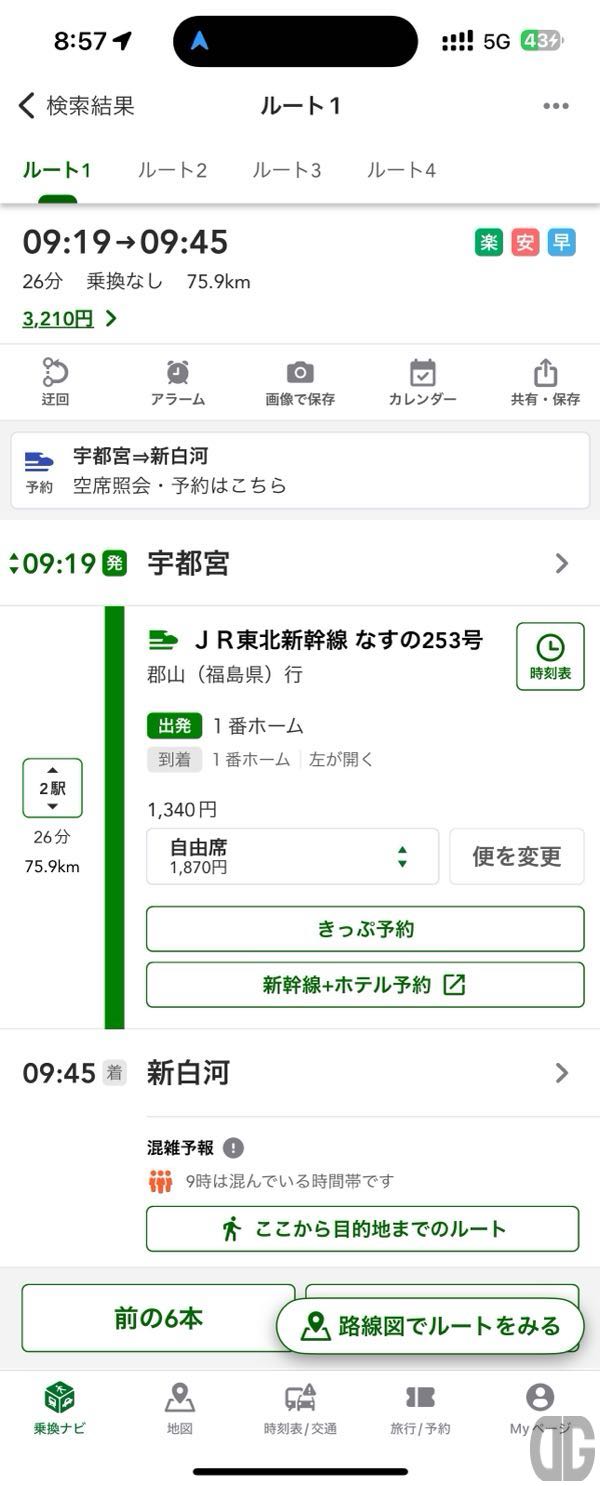Screen dimensions: 600x1486
Task: Switch to 時刻表/交通 bottom tab
Action: click(x=300, y=1408)
